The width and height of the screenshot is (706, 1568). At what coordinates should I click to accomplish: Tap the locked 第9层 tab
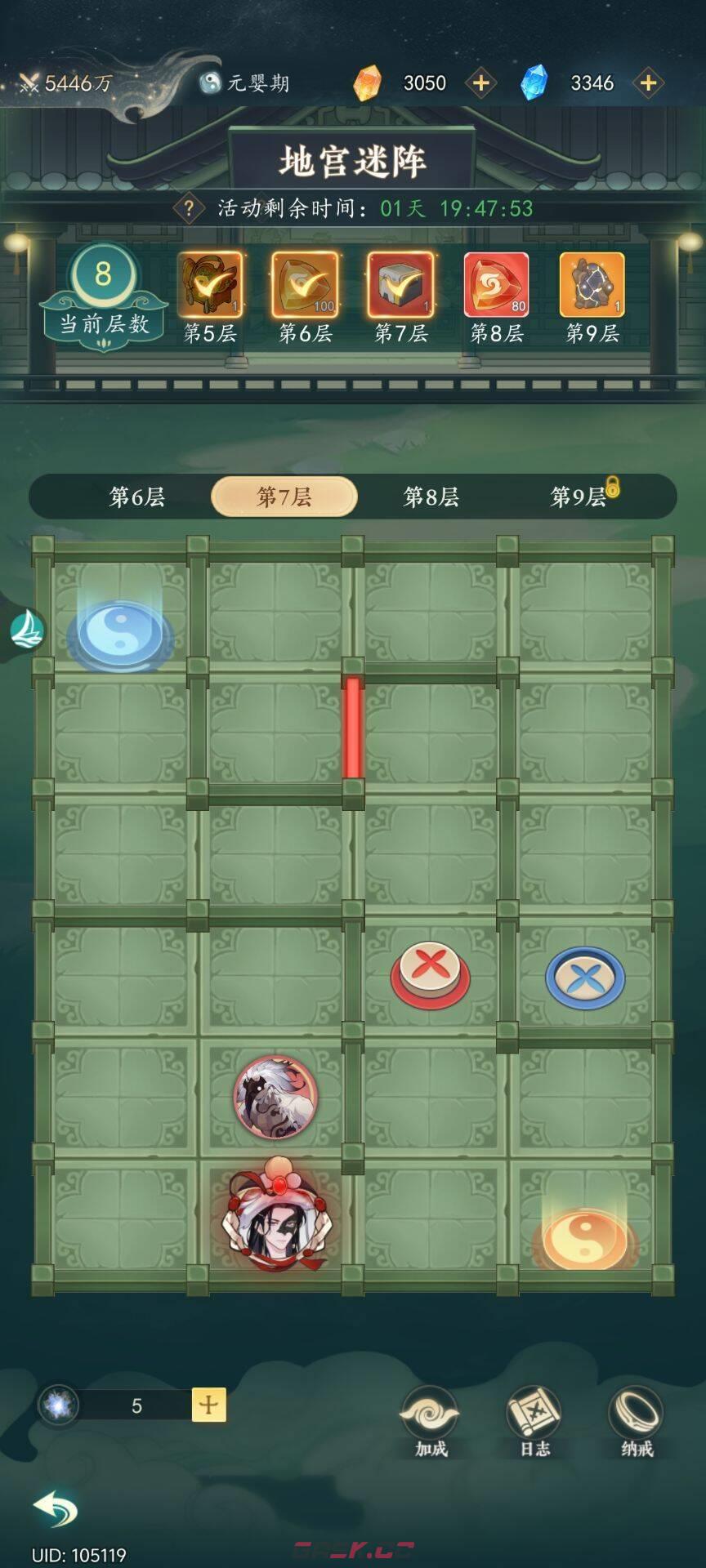click(579, 497)
